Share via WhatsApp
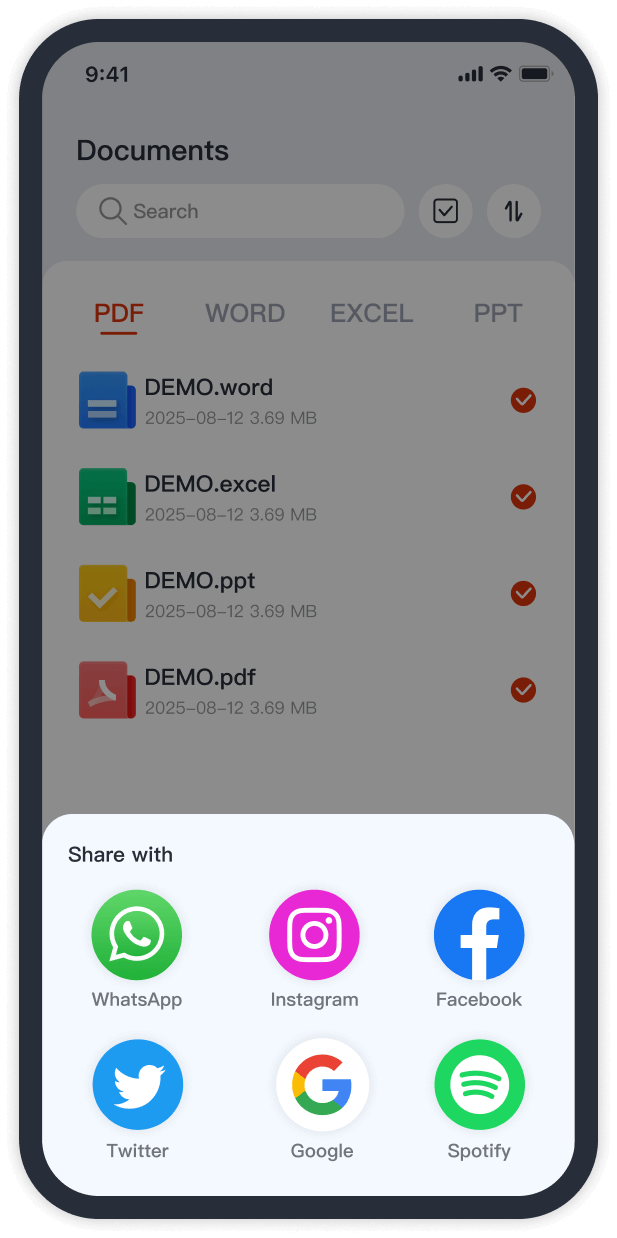Viewport: 617px width, 1238px height. point(137,935)
